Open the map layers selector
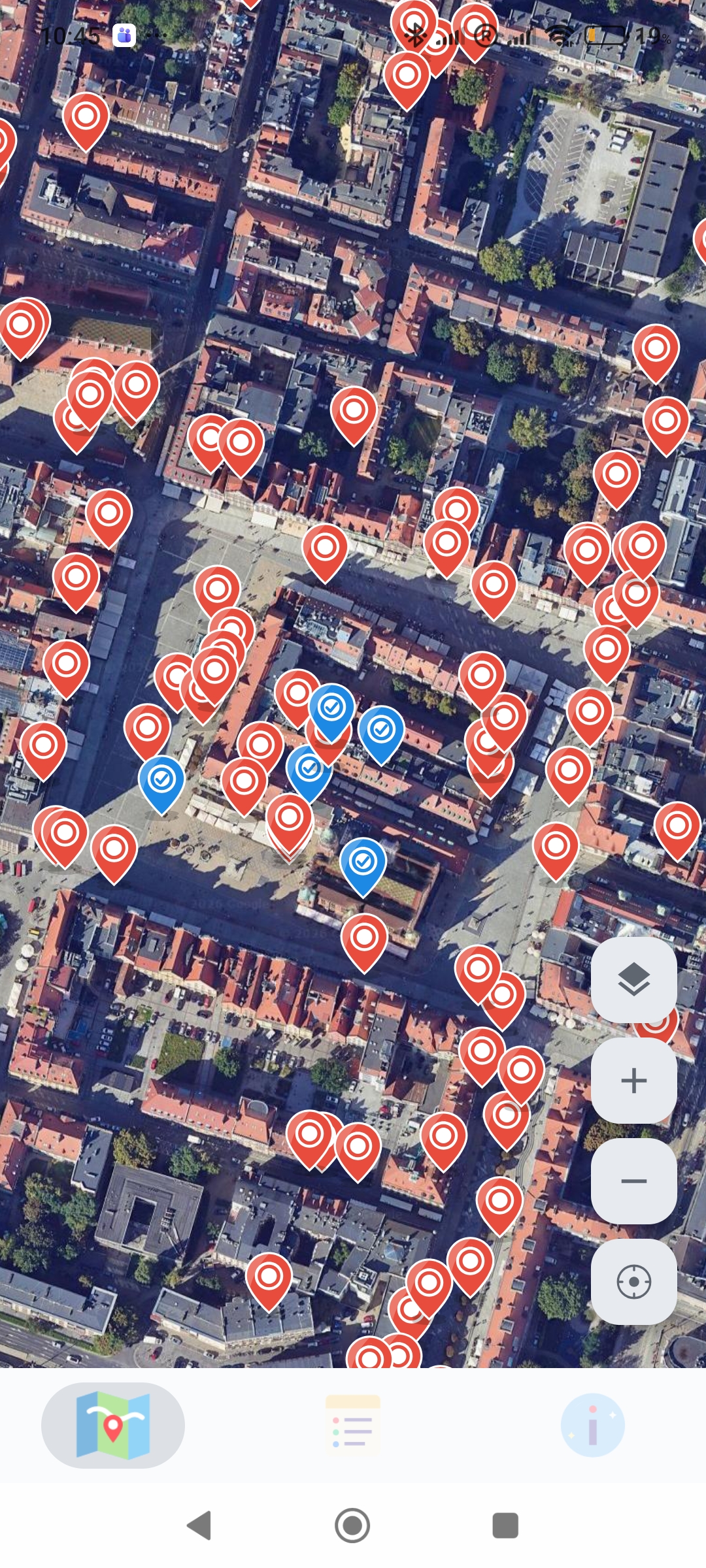Screen dimensions: 706x1568 tap(633, 979)
